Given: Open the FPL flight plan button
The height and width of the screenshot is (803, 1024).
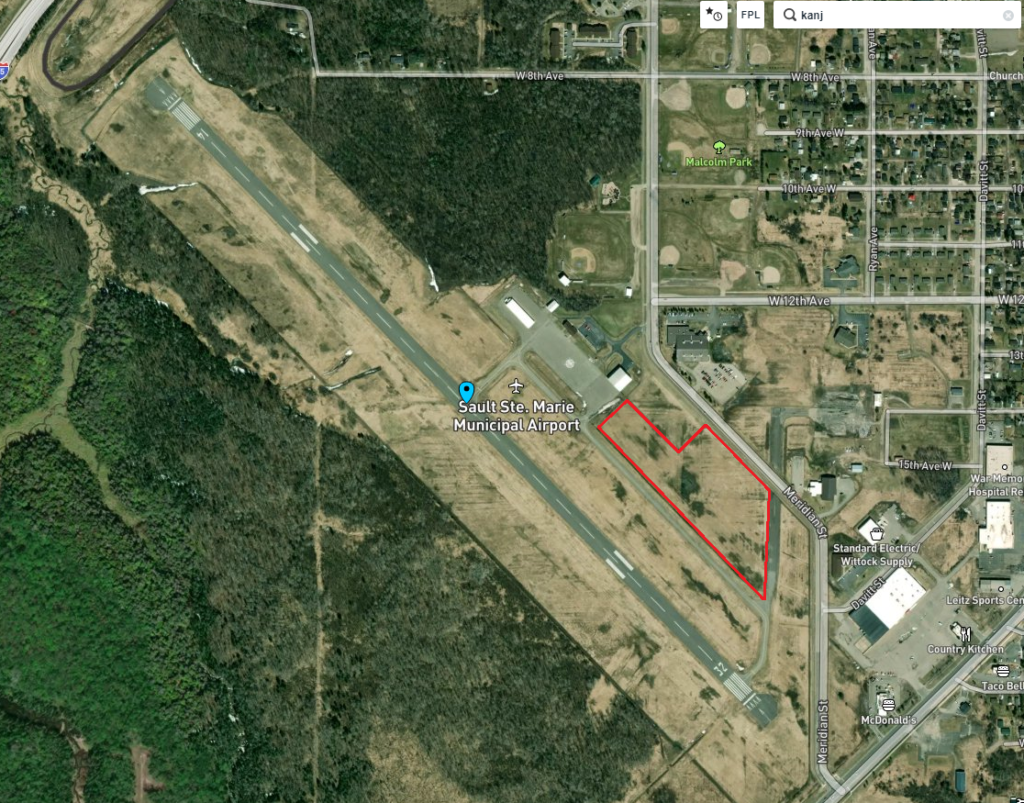Looking at the screenshot, I should tap(749, 15).
